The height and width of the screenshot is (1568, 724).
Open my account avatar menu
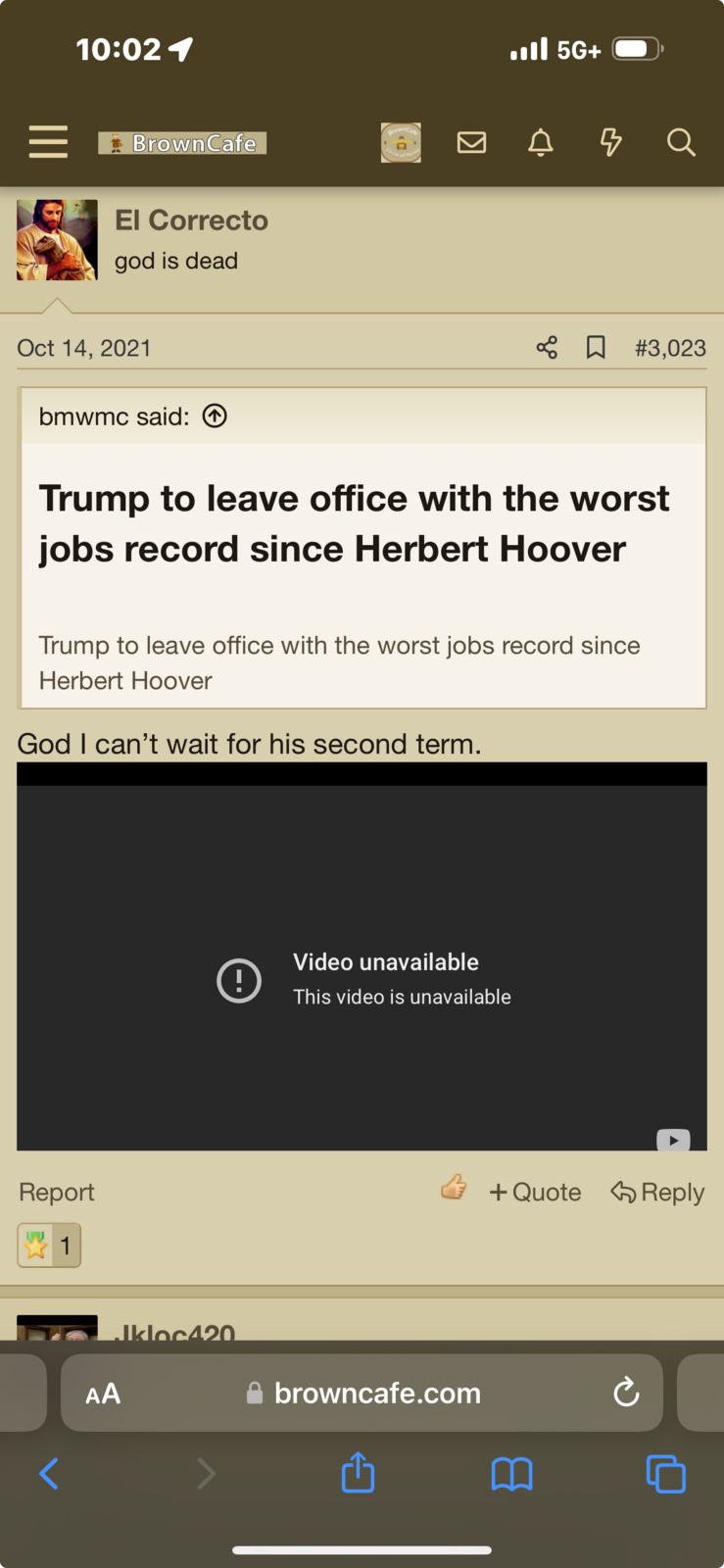tap(401, 143)
